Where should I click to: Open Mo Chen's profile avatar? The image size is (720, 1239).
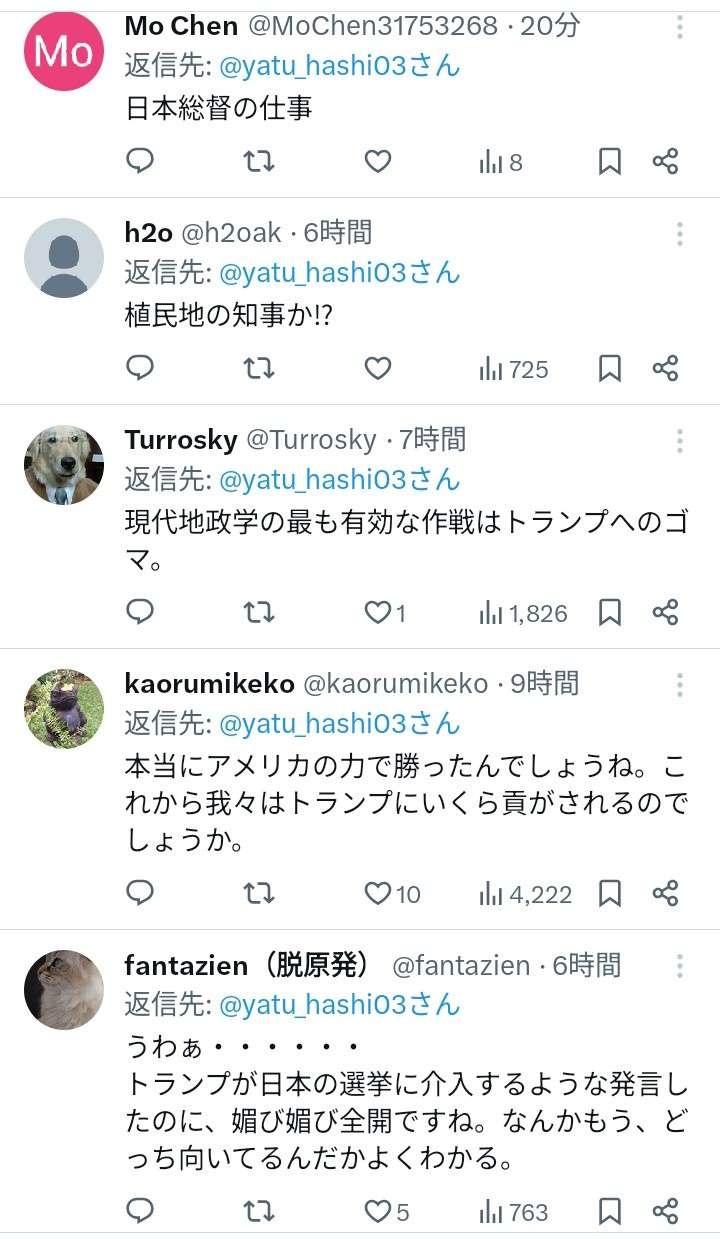[64, 51]
